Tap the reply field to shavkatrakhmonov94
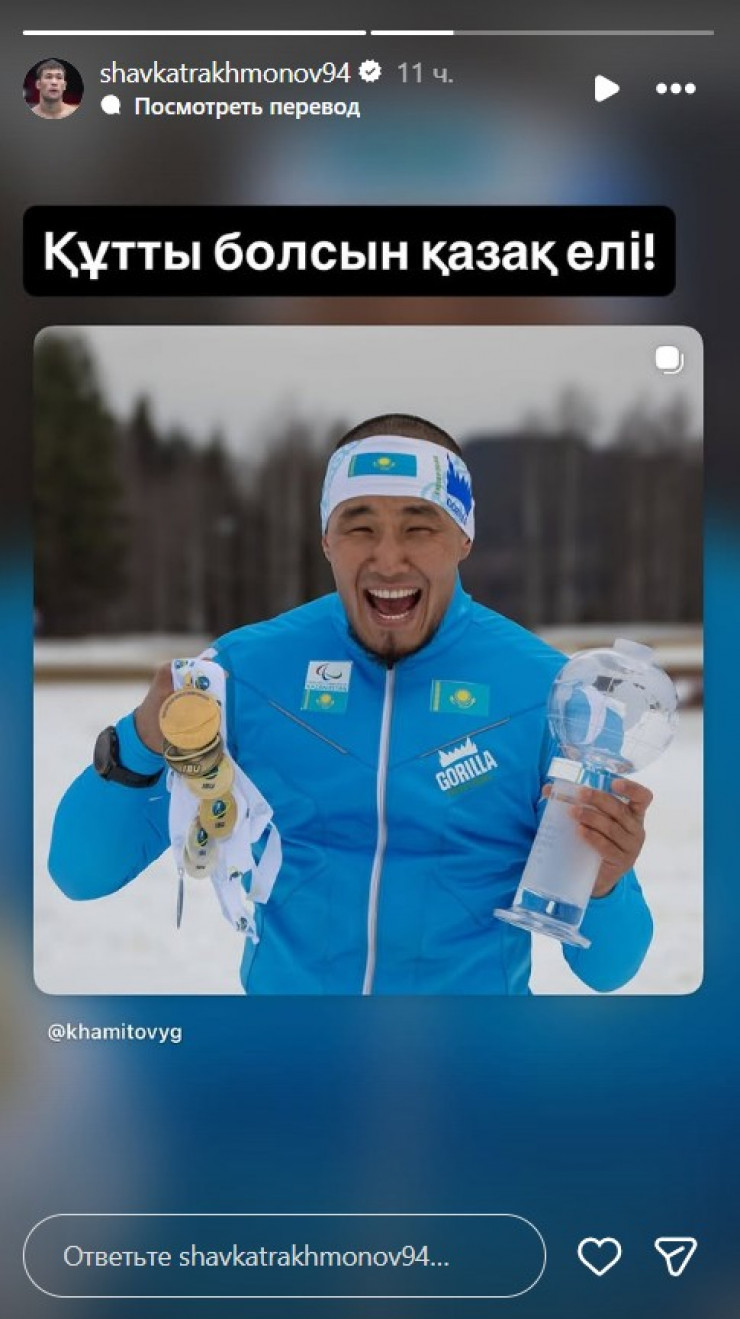 (x=284, y=1256)
